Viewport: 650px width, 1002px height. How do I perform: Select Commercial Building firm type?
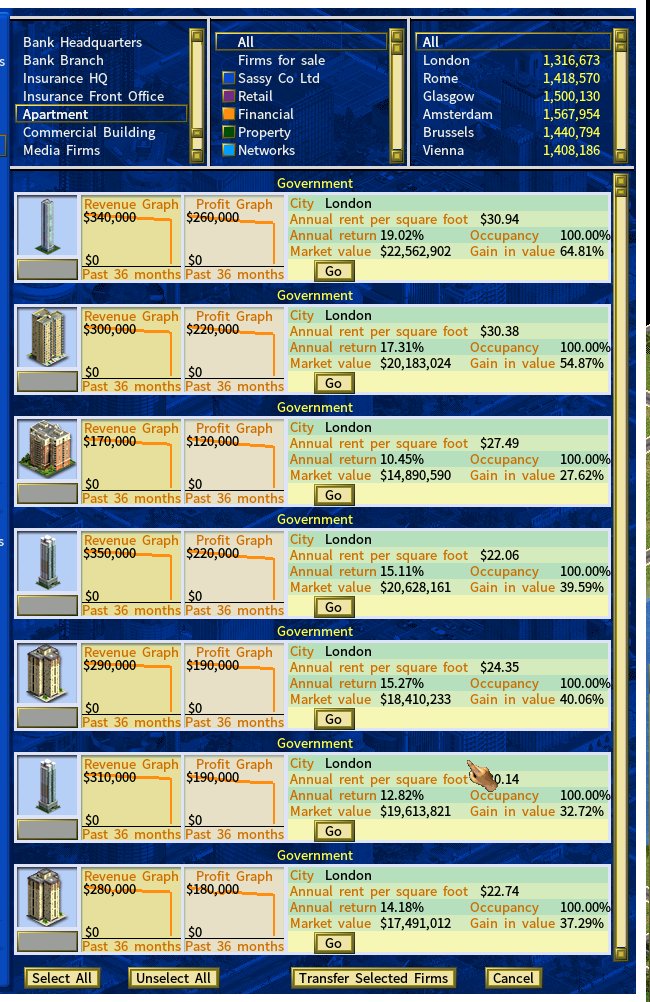click(x=89, y=132)
